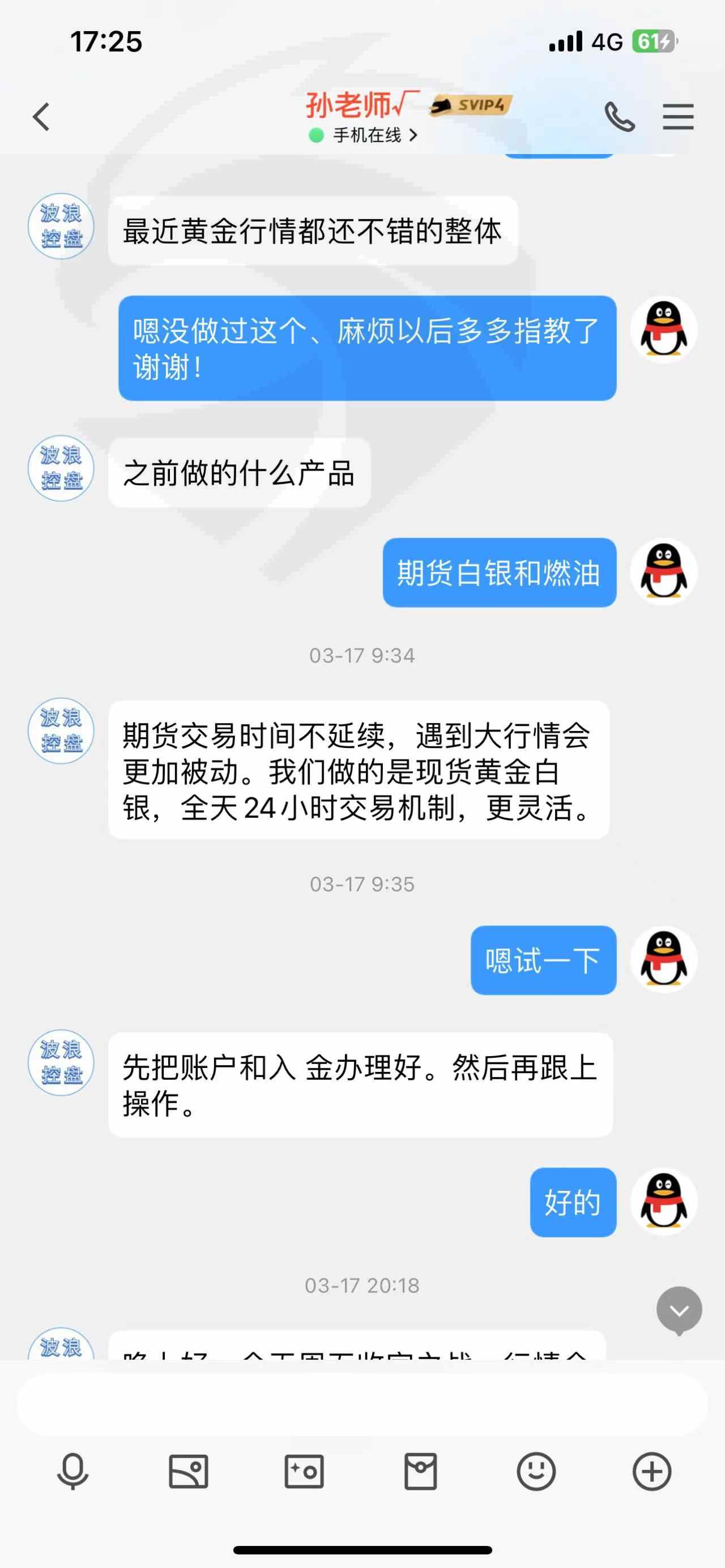This screenshot has height=1568, width=725.
Task: Open more attachment options
Action: (x=652, y=1472)
